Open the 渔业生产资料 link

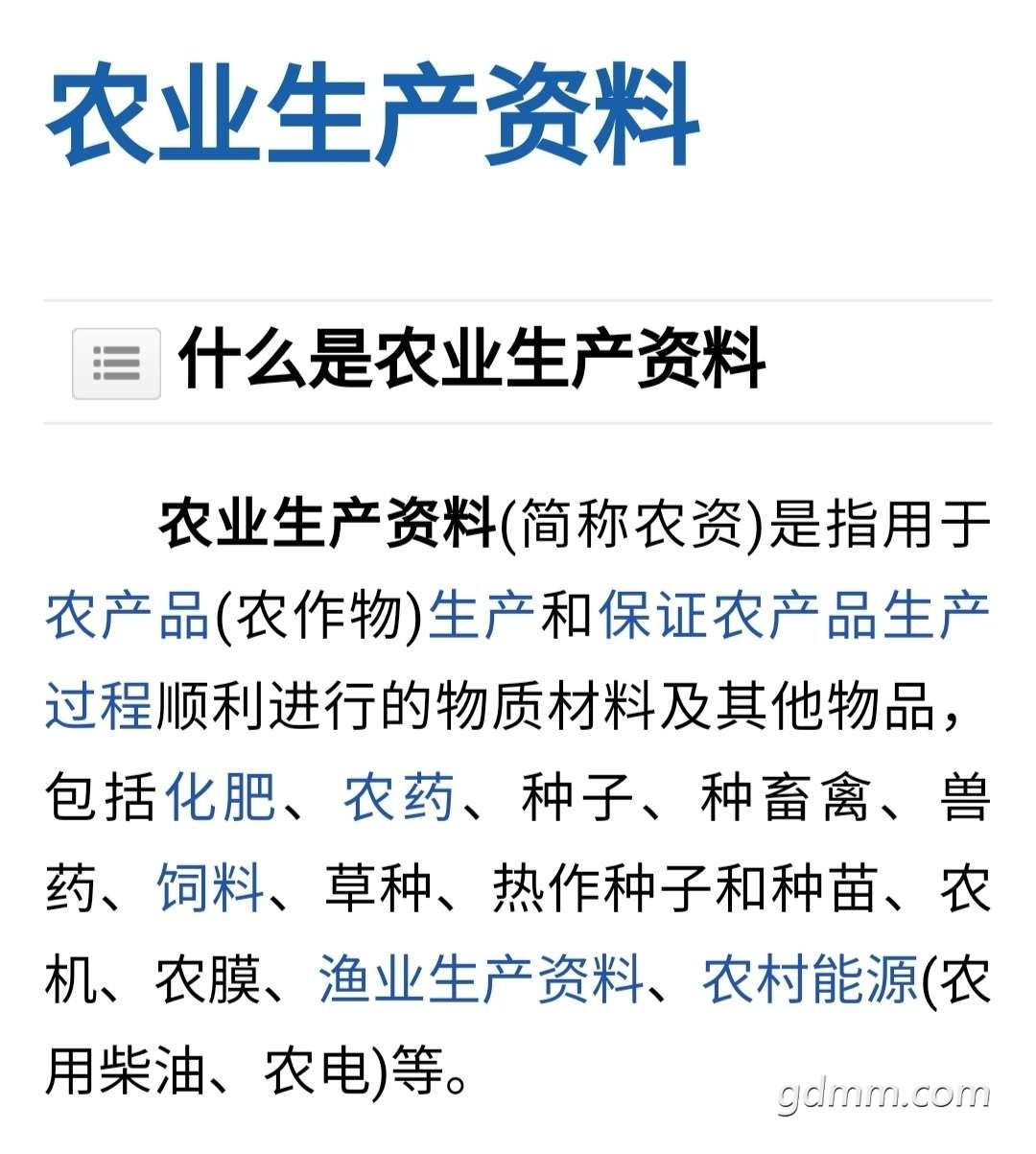pos(481,979)
